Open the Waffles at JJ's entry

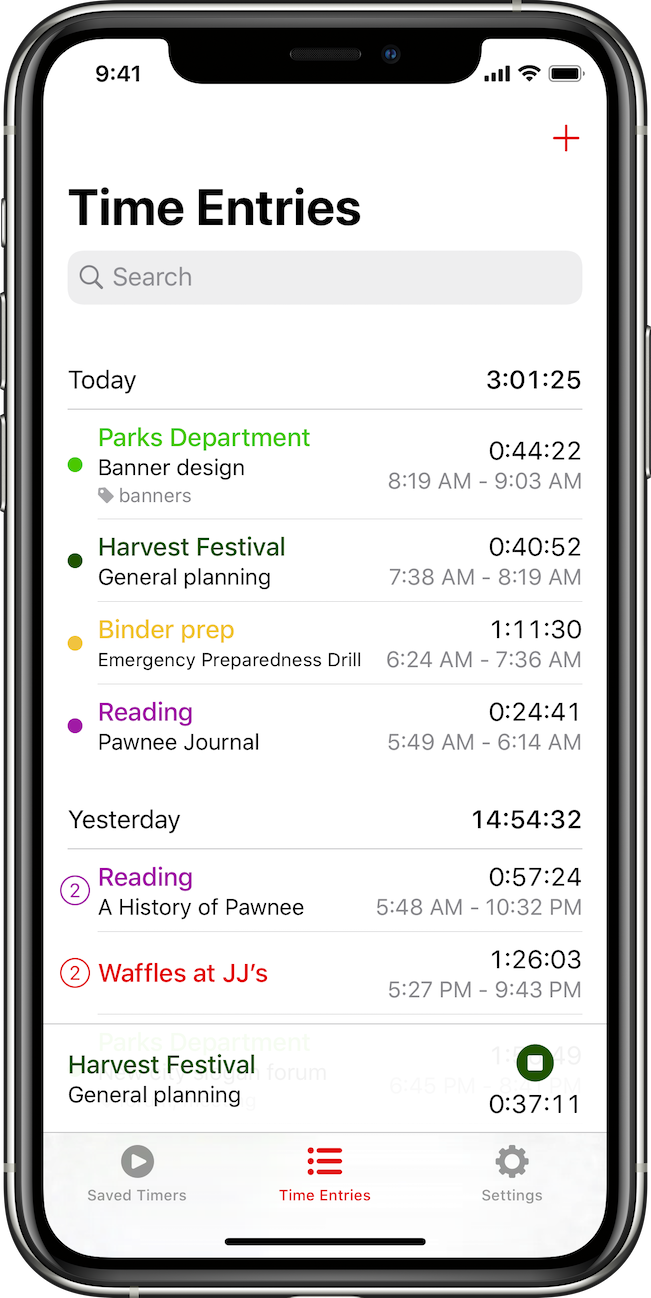pos(325,973)
